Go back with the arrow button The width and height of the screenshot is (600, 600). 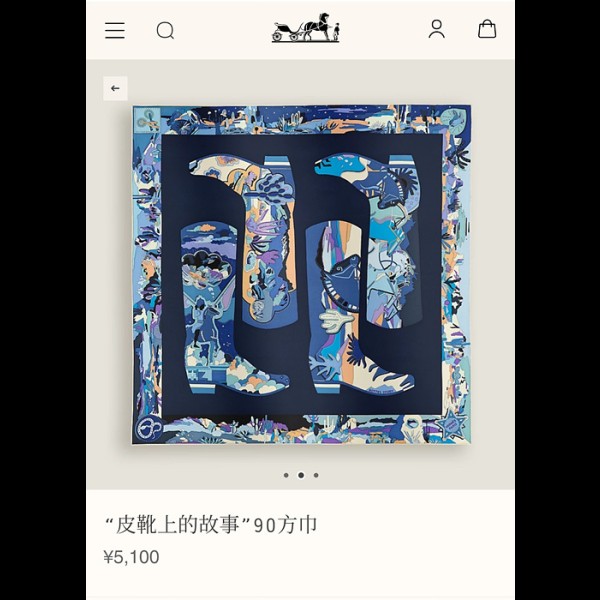(115, 88)
